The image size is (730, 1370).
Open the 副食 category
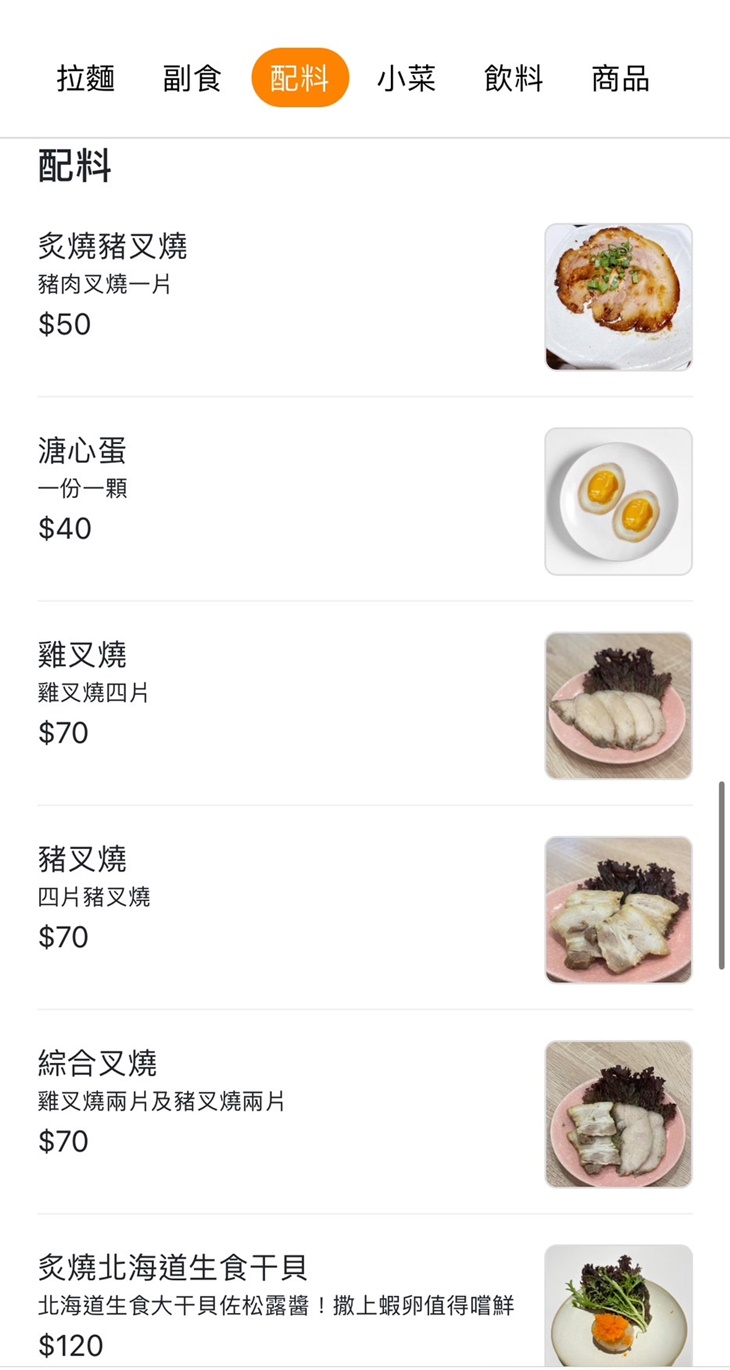(193, 78)
